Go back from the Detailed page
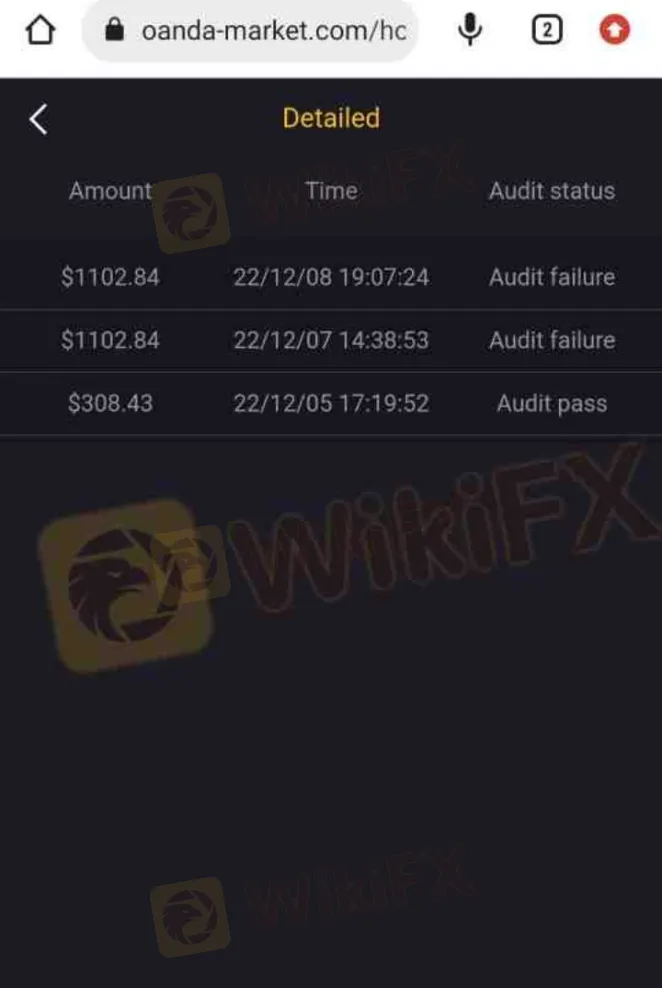662x988 pixels. [38, 119]
